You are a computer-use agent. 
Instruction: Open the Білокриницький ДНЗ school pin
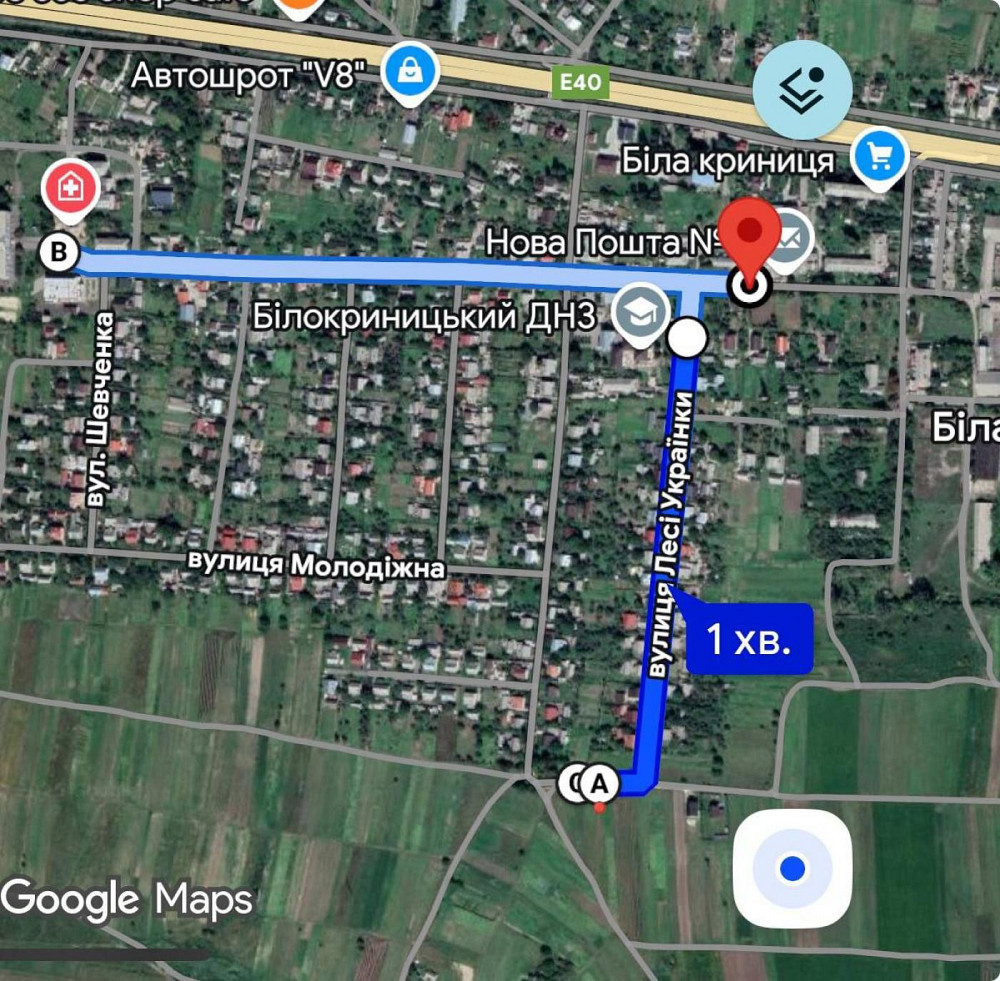640,315
